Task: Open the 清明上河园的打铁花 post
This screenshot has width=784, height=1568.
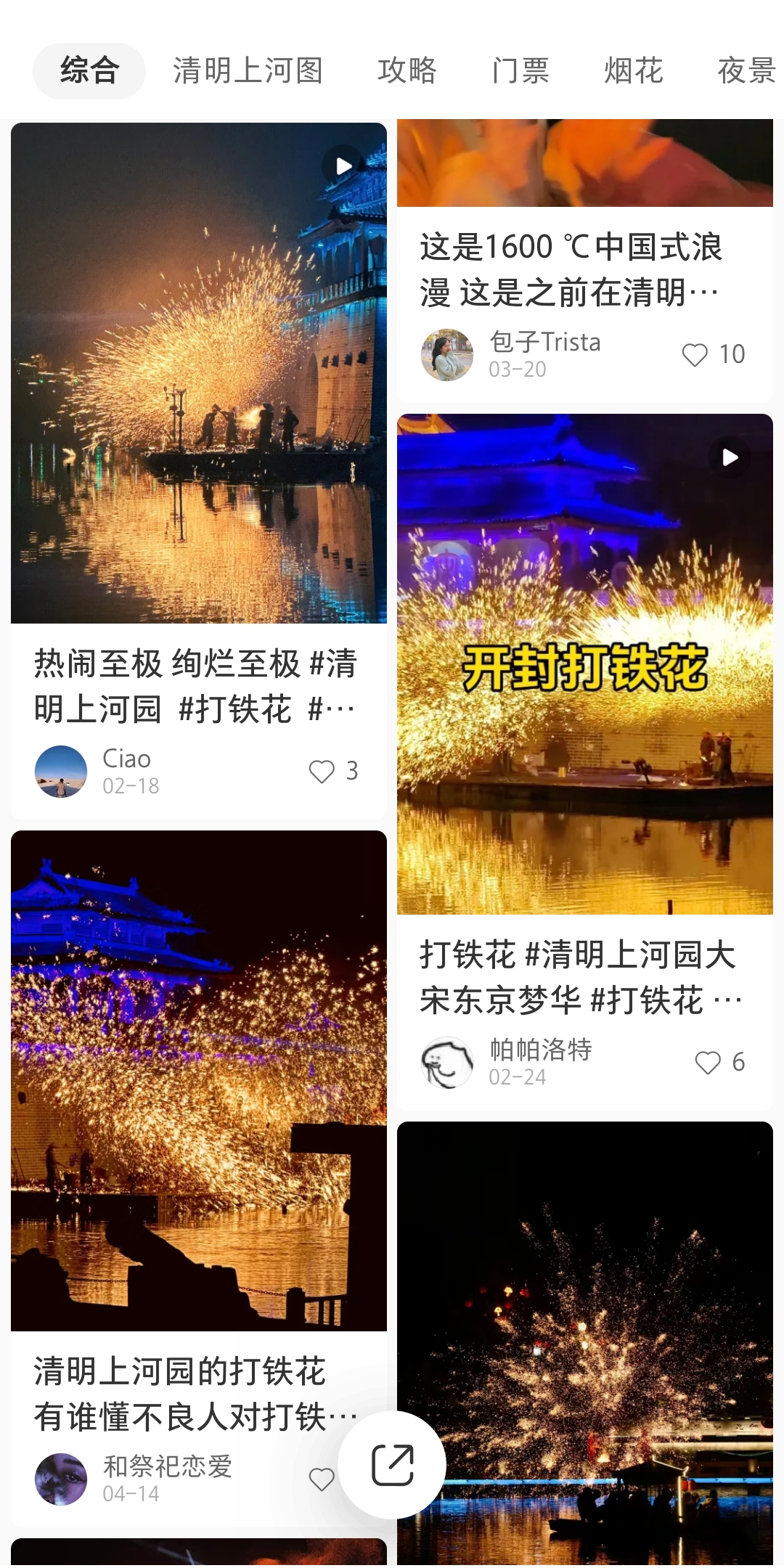Action: (199, 1082)
